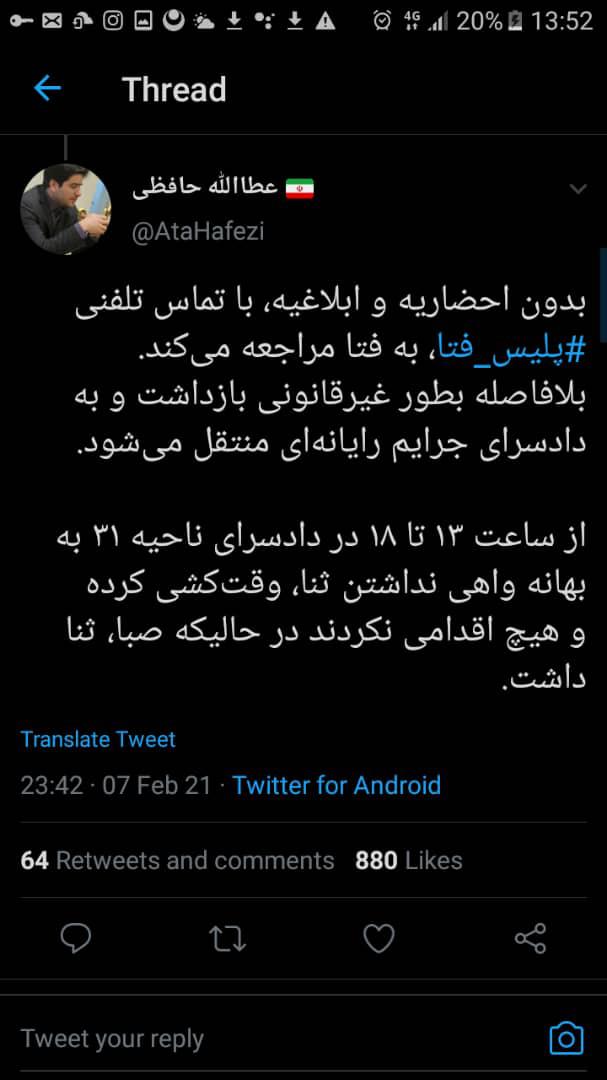
Task: View the 64 Retweets and comments
Action: tap(177, 860)
